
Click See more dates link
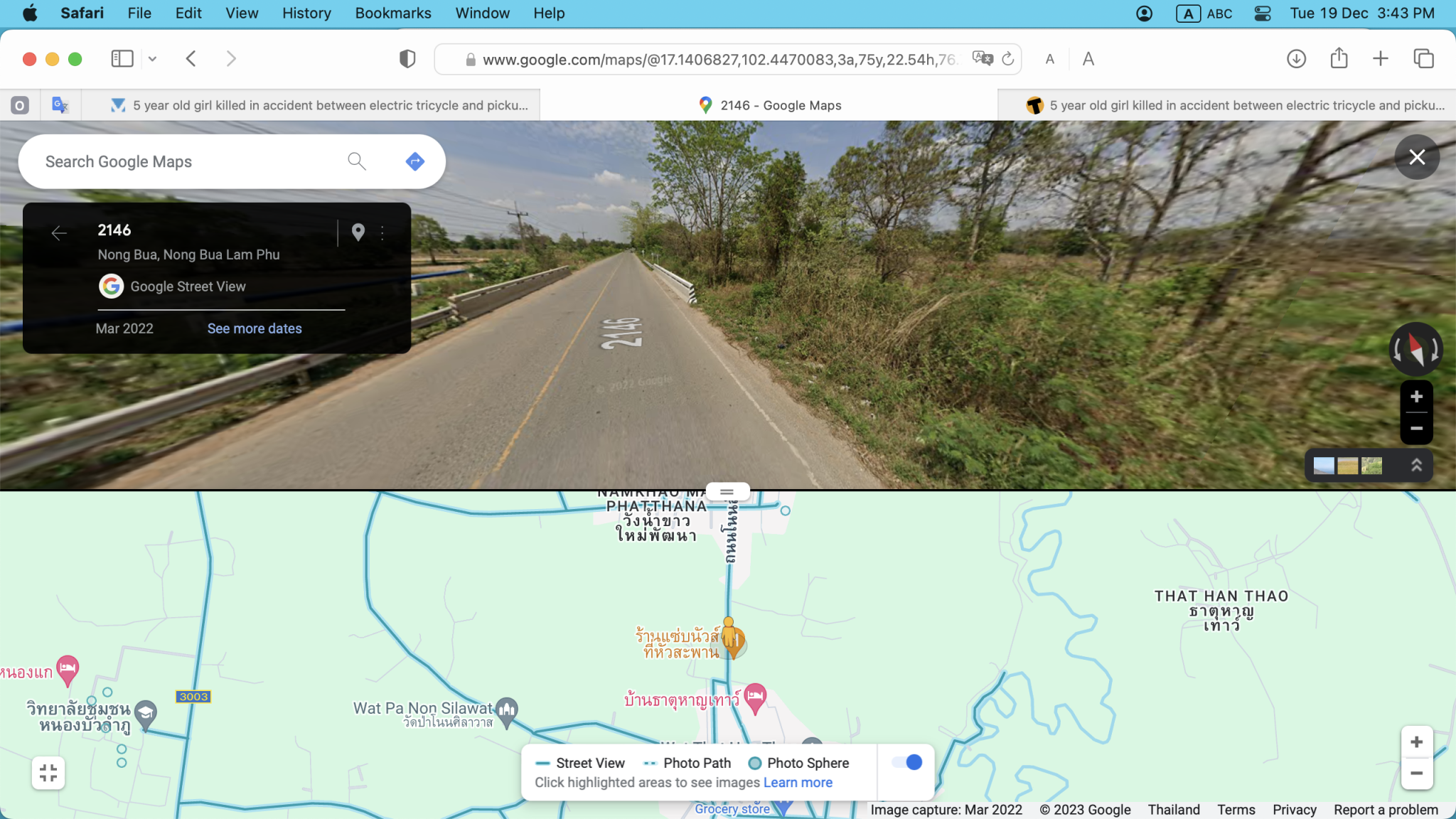(x=254, y=328)
